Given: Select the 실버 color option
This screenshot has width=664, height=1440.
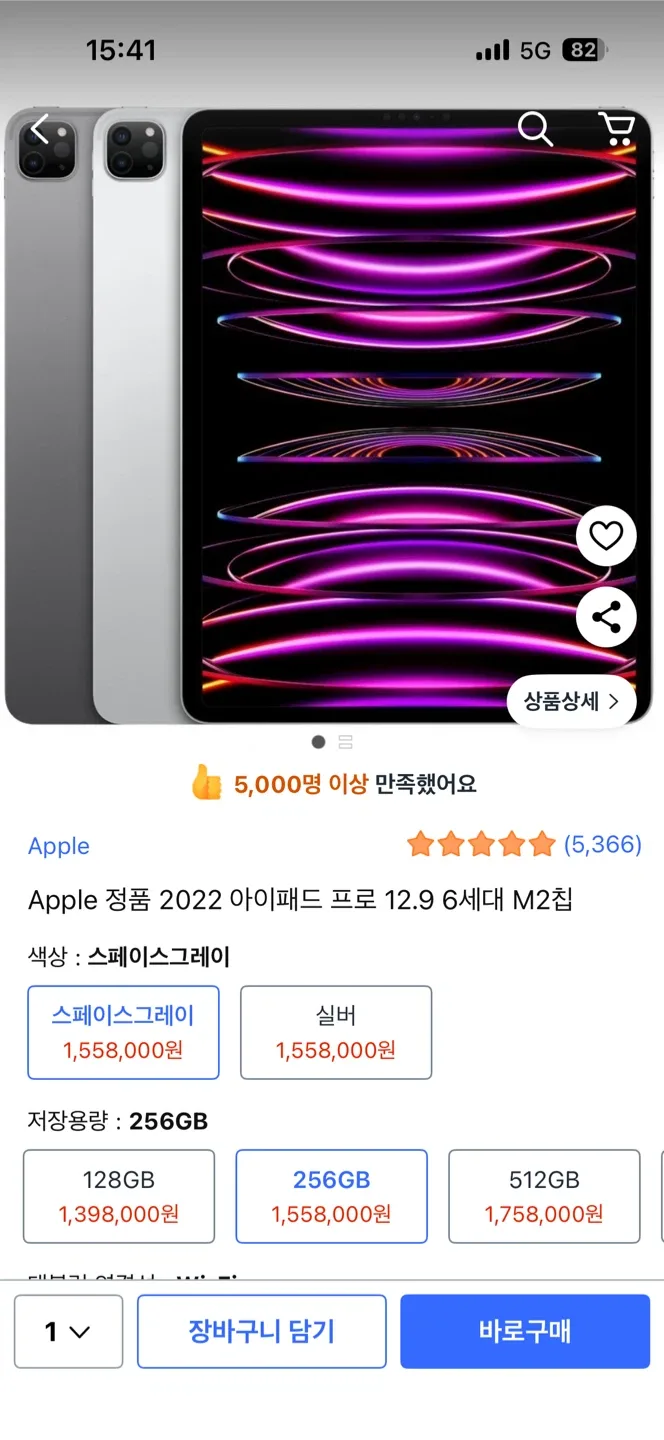Looking at the screenshot, I should [336, 1032].
